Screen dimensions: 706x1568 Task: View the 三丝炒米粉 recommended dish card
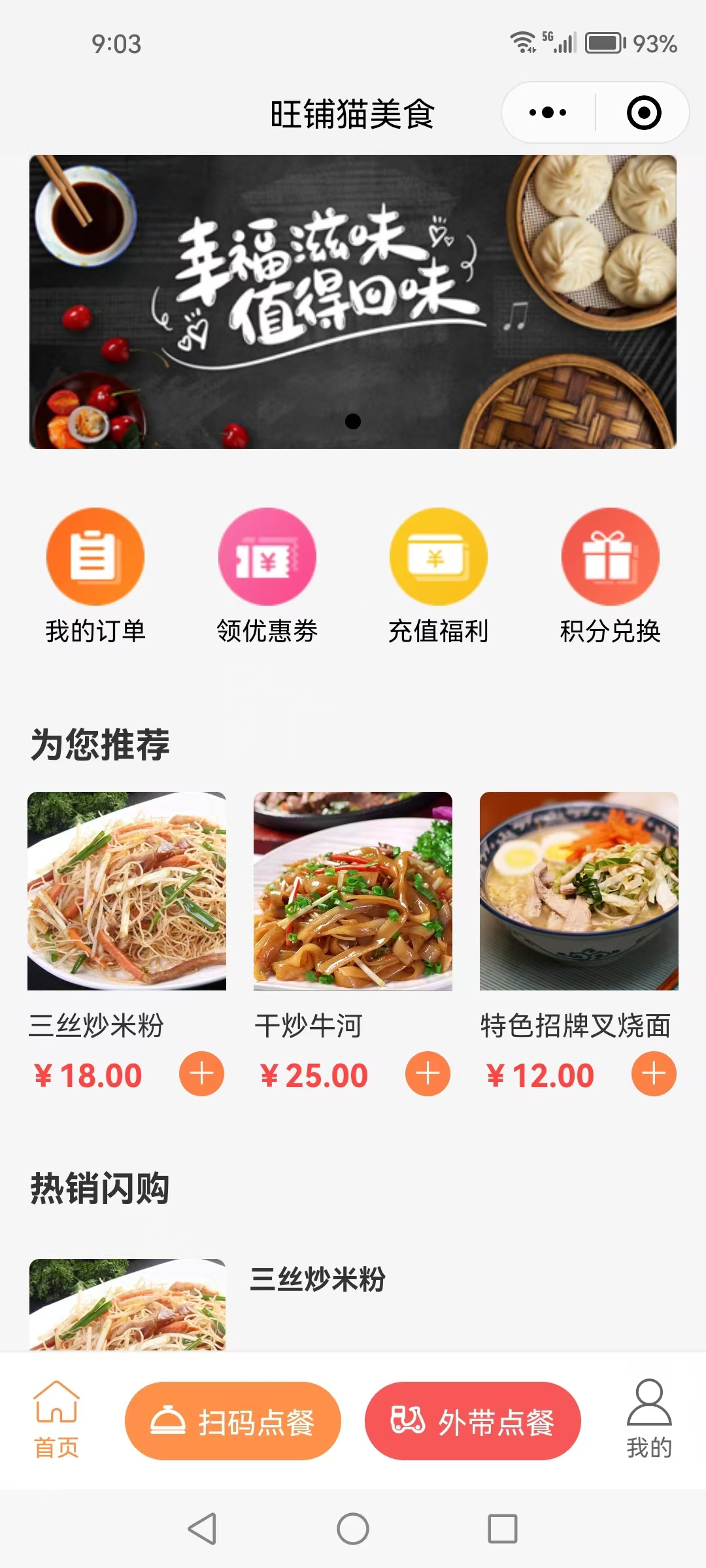127,891
